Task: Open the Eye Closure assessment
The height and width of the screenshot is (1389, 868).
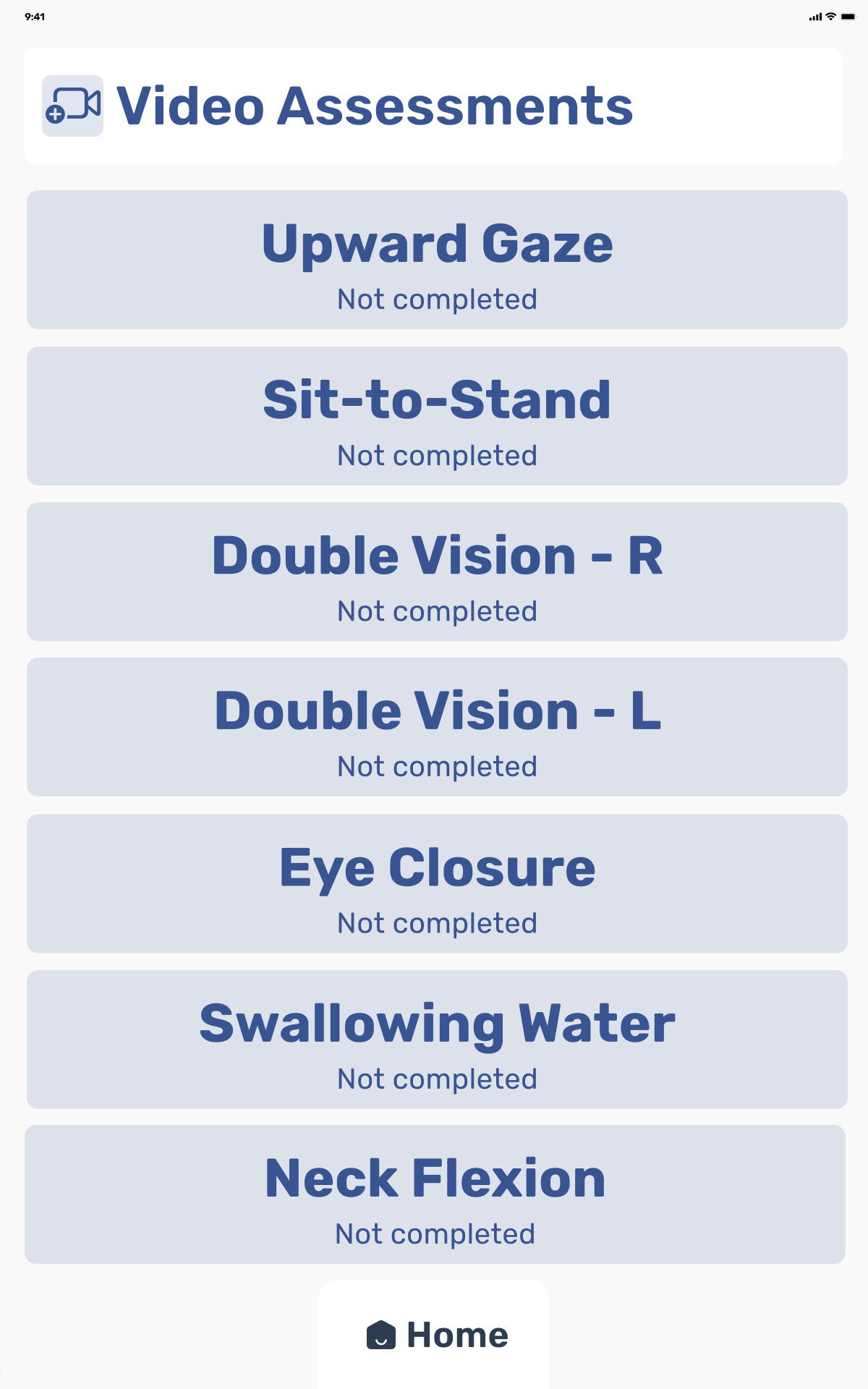Action: tap(437, 883)
